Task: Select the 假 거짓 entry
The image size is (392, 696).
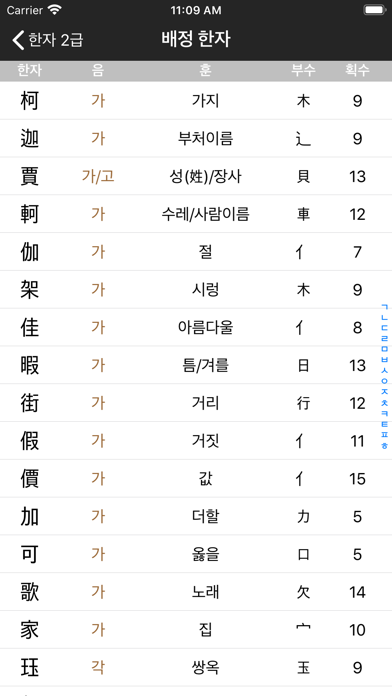Action: tap(196, 440)
